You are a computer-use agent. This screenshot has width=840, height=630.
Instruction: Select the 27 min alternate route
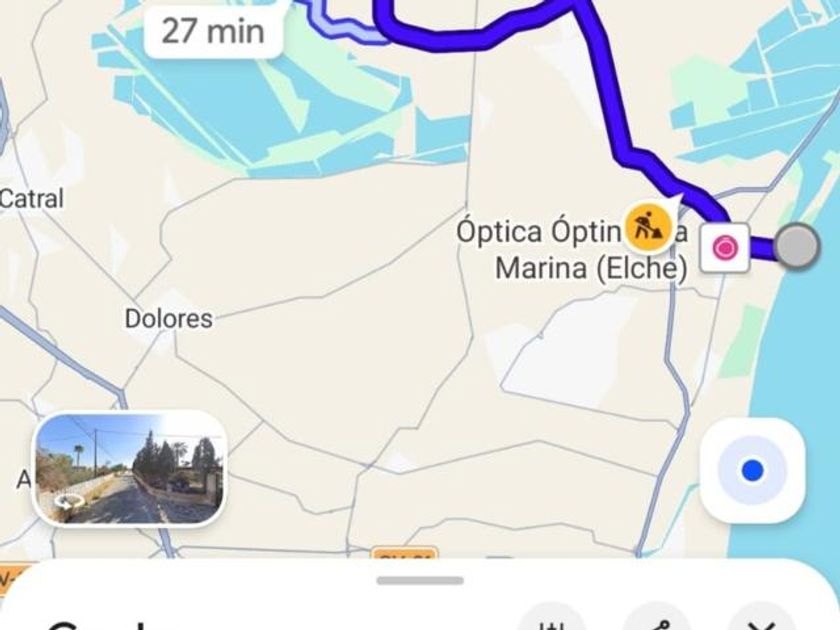coord(213,31)
